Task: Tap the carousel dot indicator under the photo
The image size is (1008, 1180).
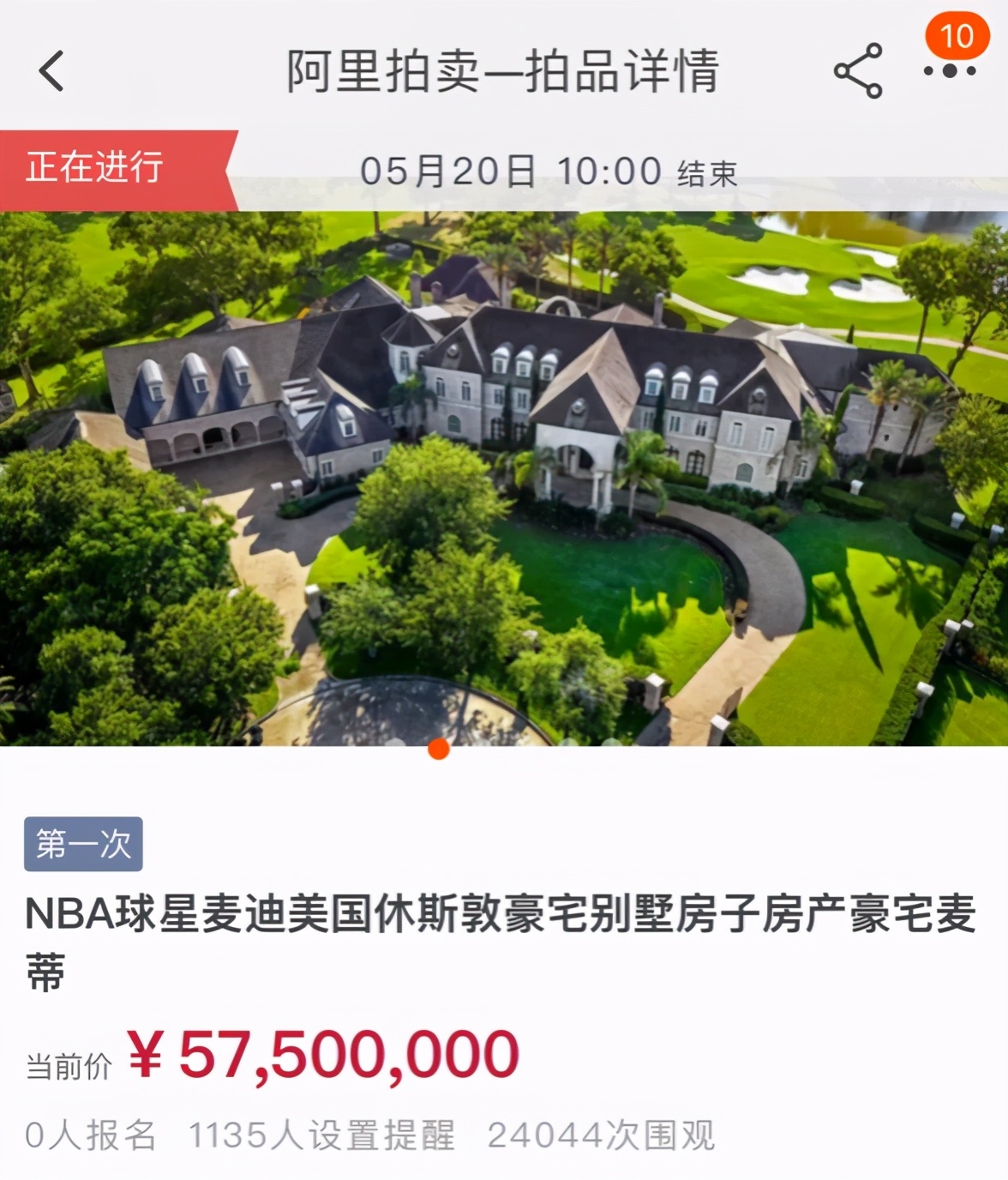Action: [x=440, y=748]
